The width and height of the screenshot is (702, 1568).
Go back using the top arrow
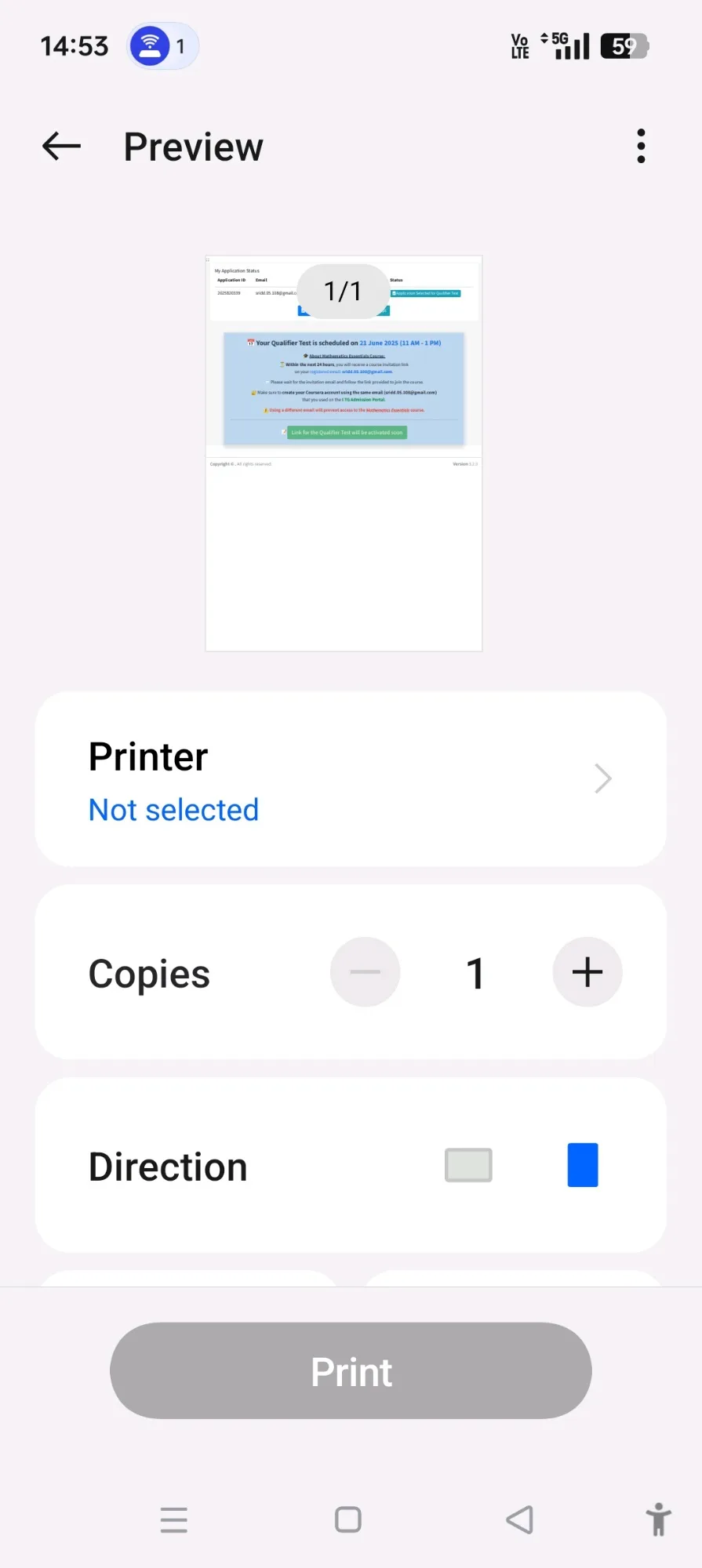click(61, 146)
